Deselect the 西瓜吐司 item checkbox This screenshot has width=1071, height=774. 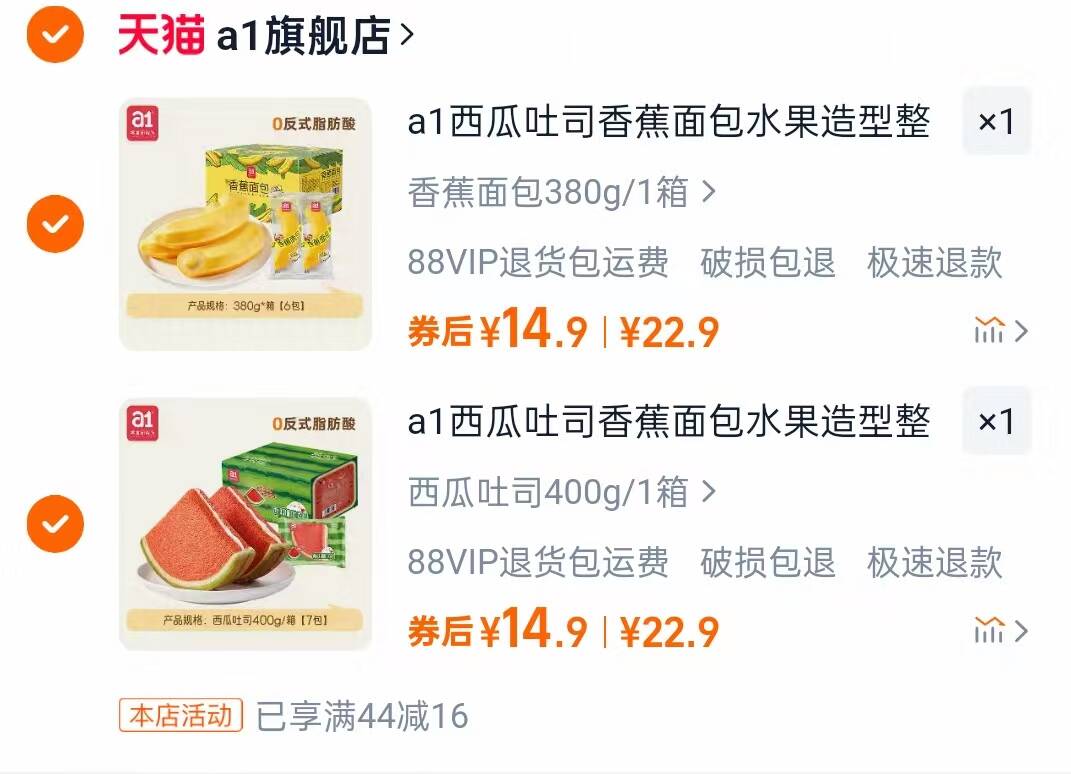54,523
